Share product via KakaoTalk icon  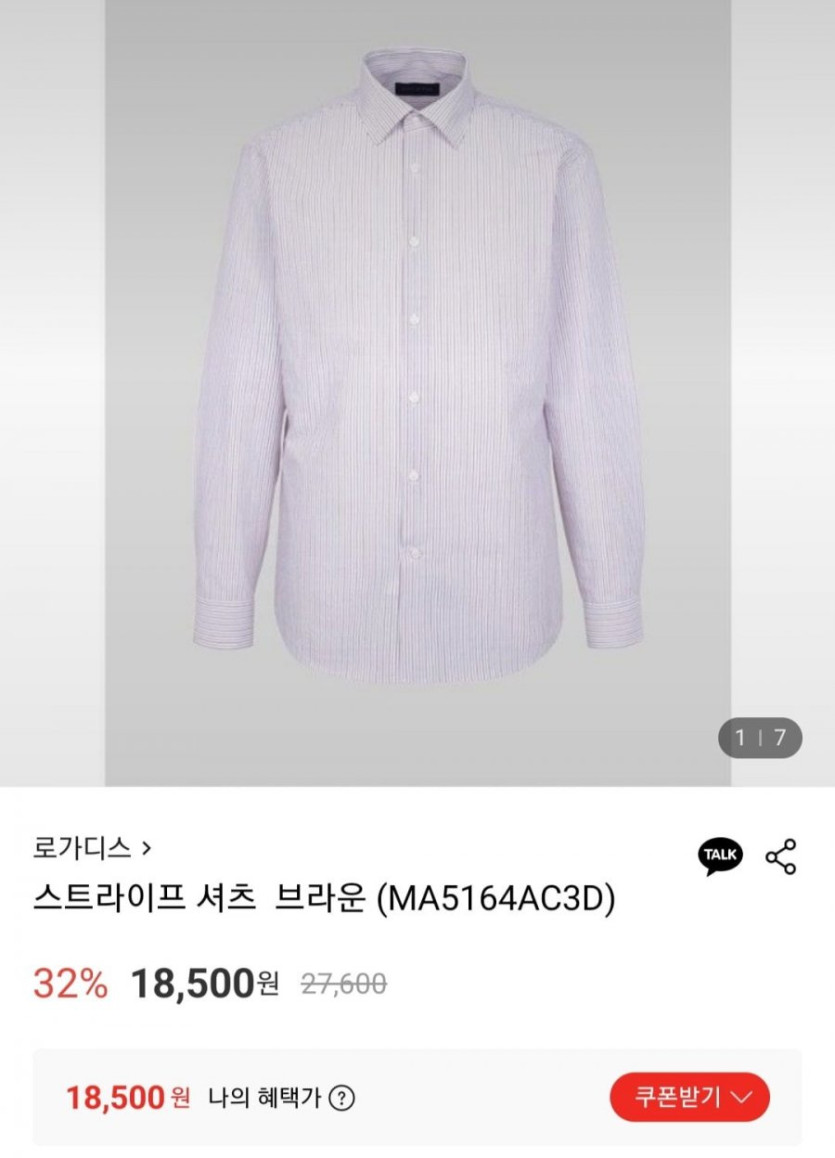click(x=719, y=856)
